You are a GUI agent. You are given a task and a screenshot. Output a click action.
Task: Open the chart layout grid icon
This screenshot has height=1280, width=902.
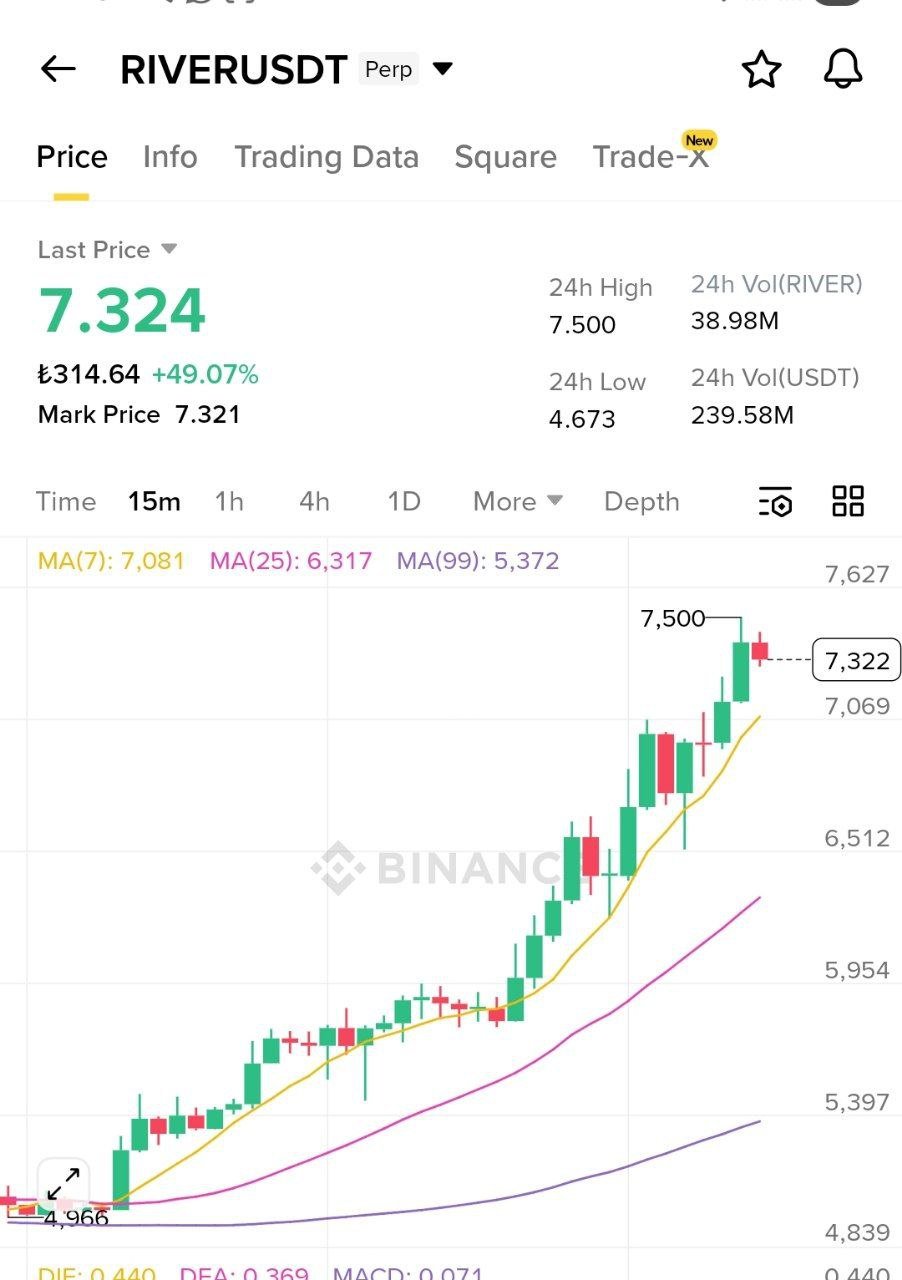tap(848, 501)
